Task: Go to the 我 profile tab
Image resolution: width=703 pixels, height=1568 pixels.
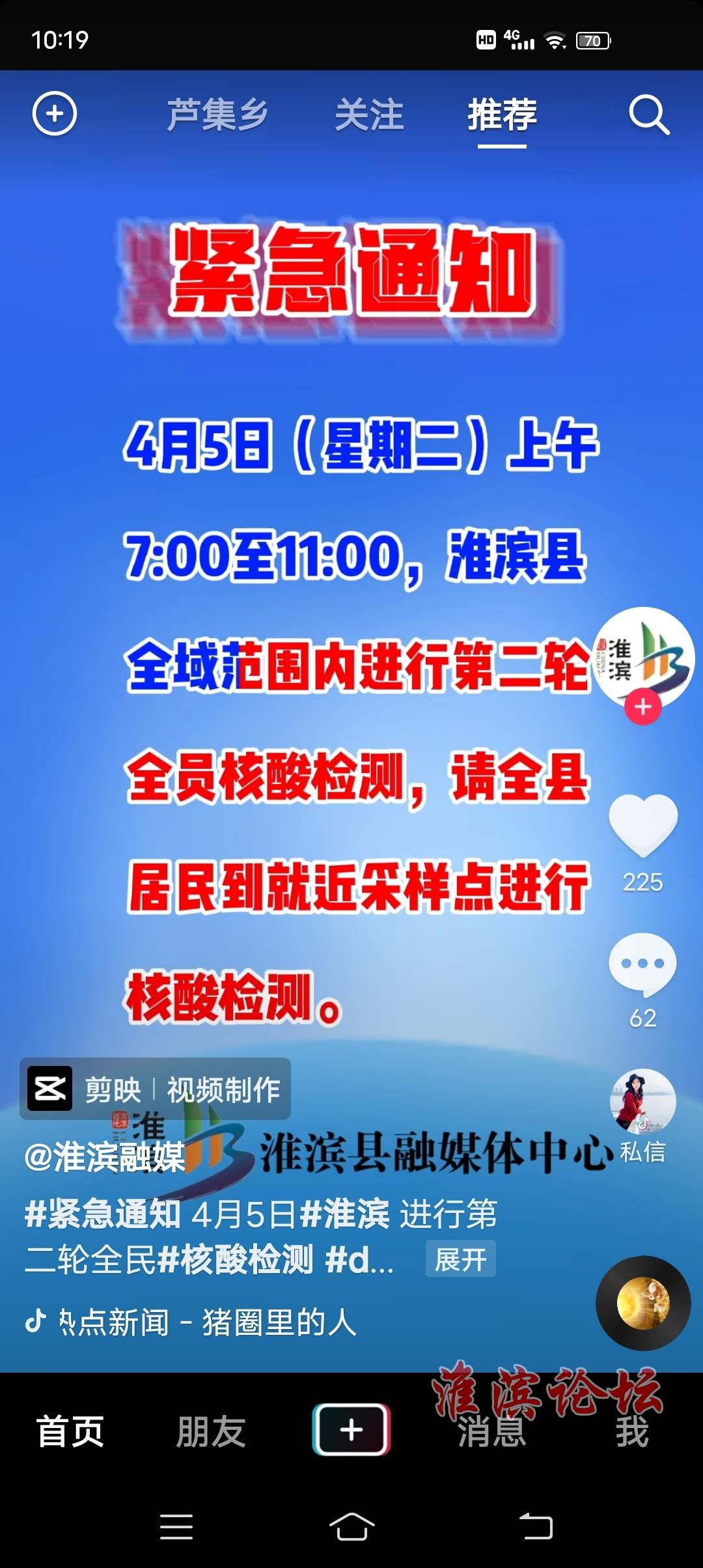Action: (632, 1431)
